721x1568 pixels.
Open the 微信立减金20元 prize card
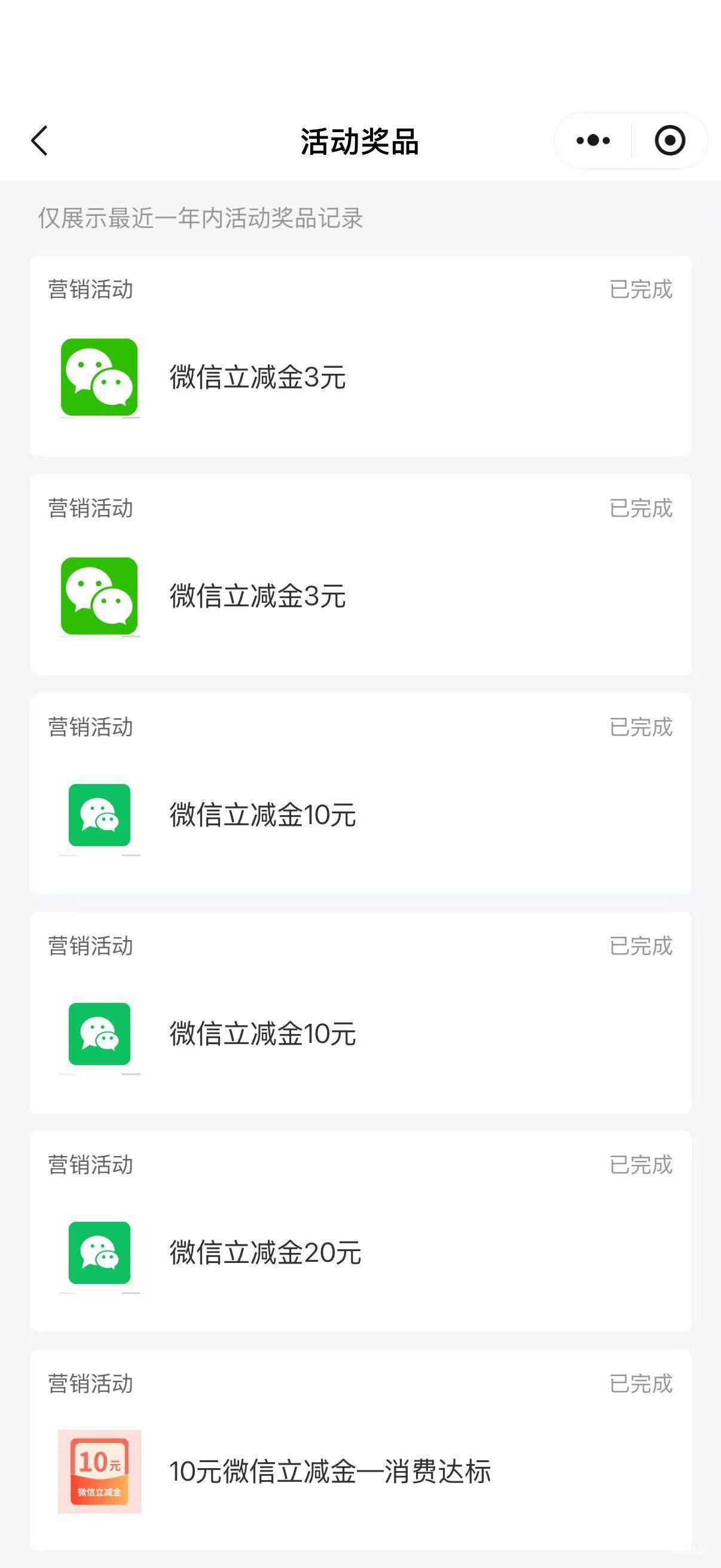(x=360, y=1231)
